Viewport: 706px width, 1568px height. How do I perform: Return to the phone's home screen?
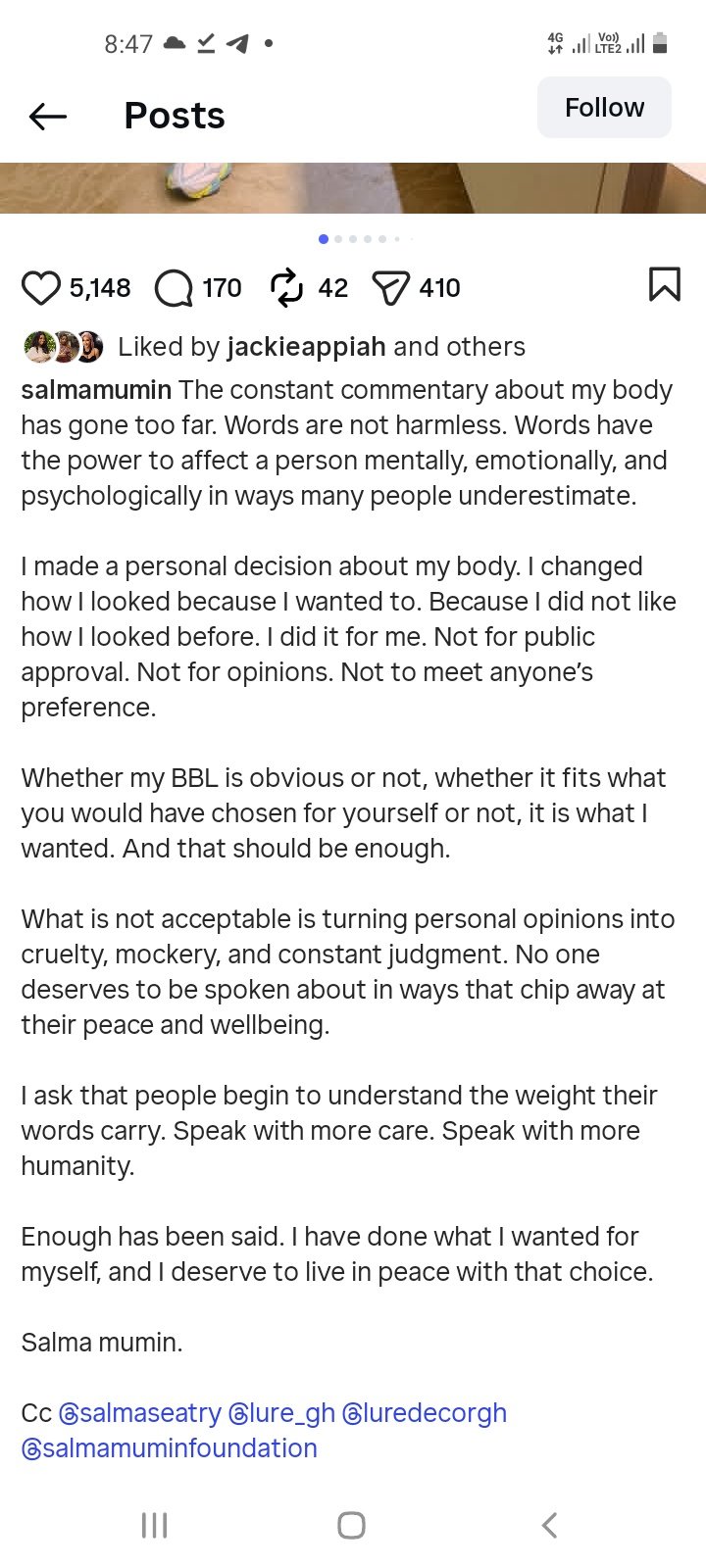[351, 1525]
